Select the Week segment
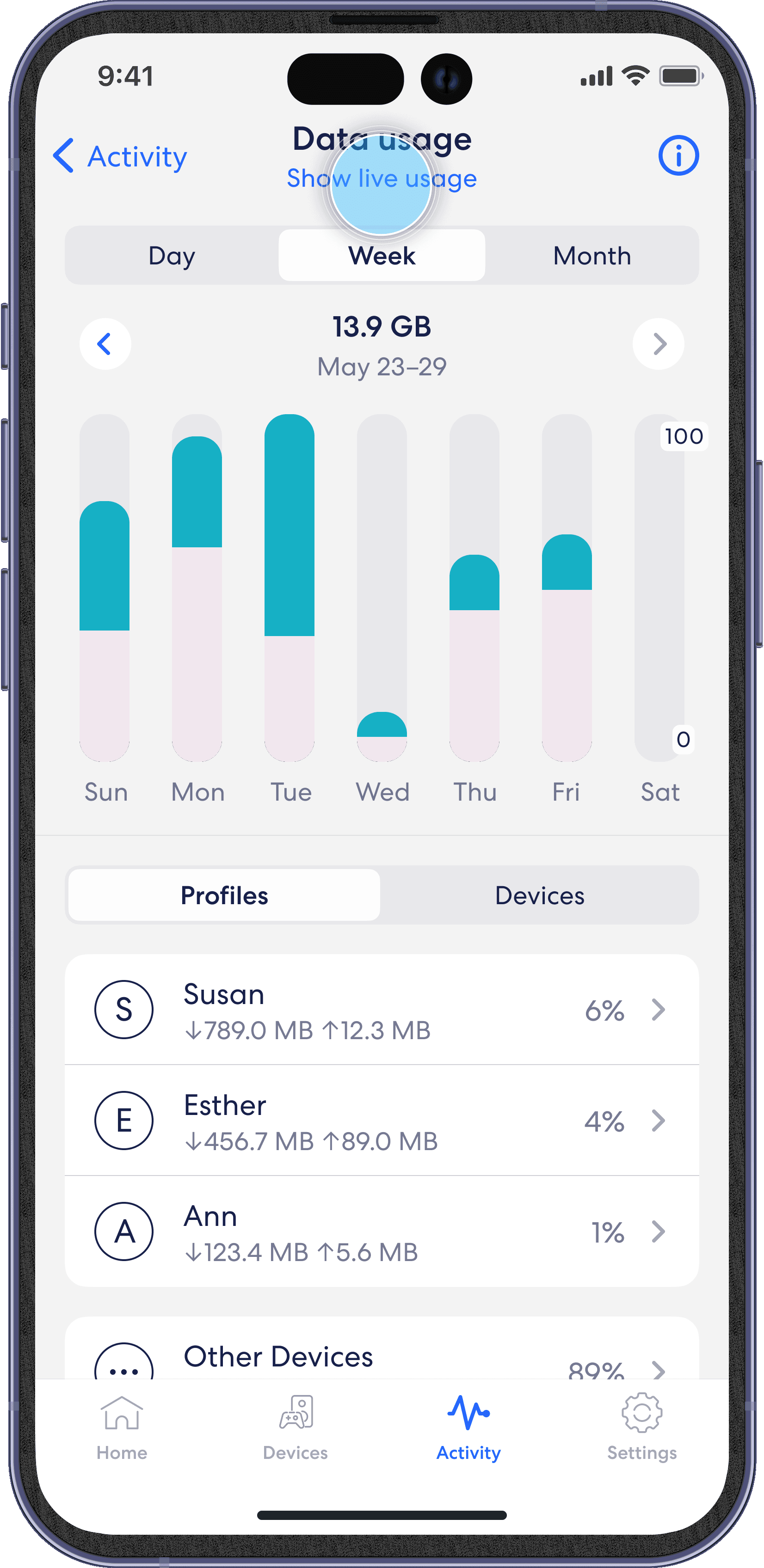 click(382, 256)
